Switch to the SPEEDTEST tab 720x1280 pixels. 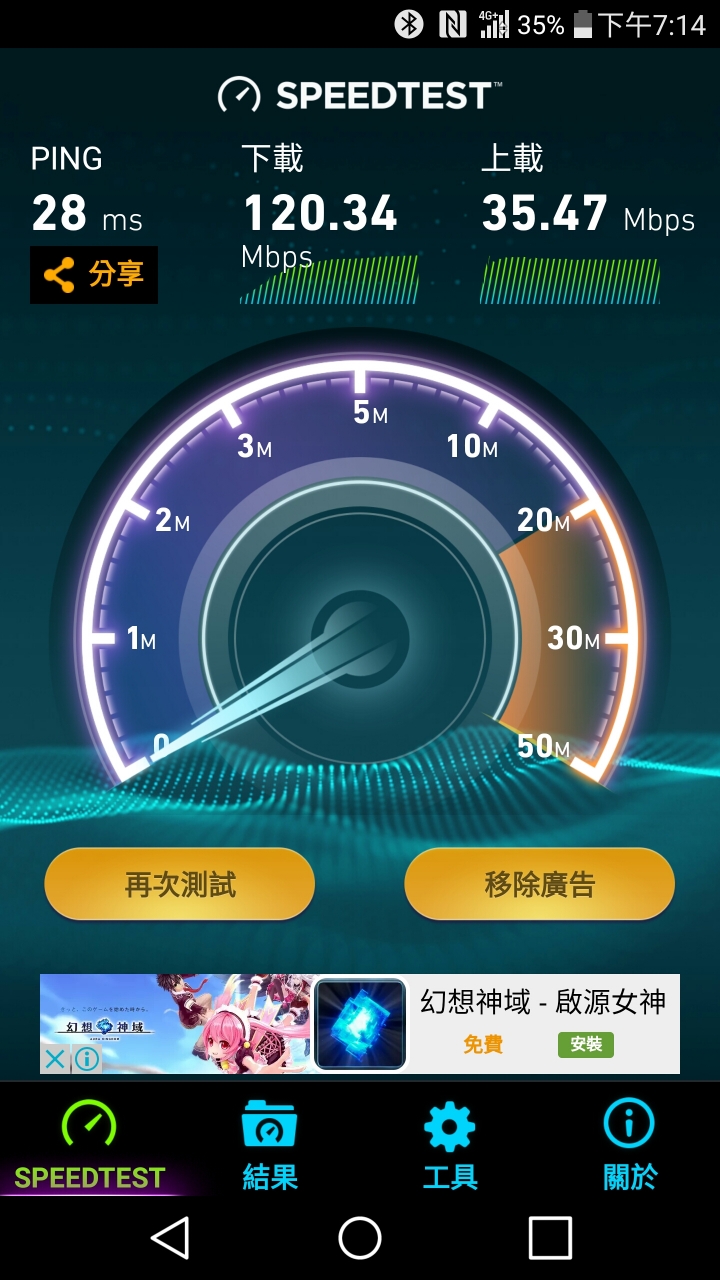point(90,1145)
